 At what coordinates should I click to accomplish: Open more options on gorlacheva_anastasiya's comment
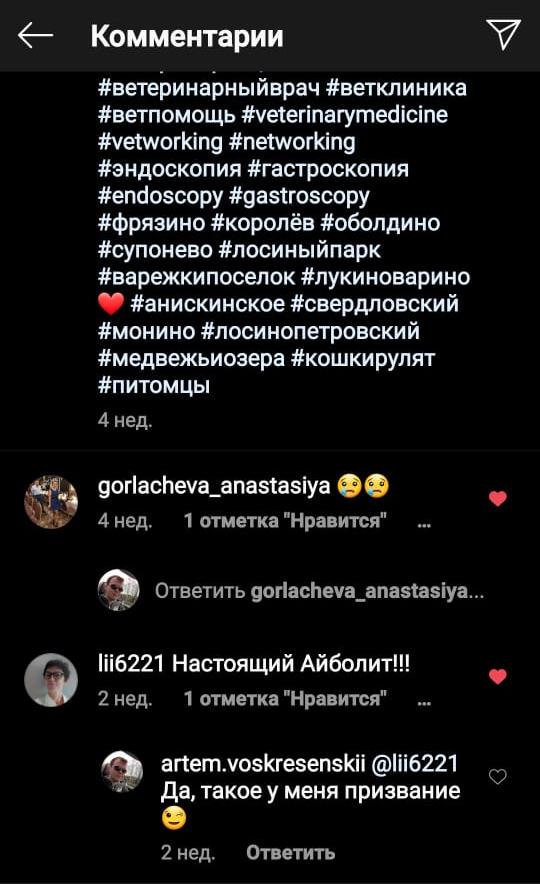[x=424, y=523]
